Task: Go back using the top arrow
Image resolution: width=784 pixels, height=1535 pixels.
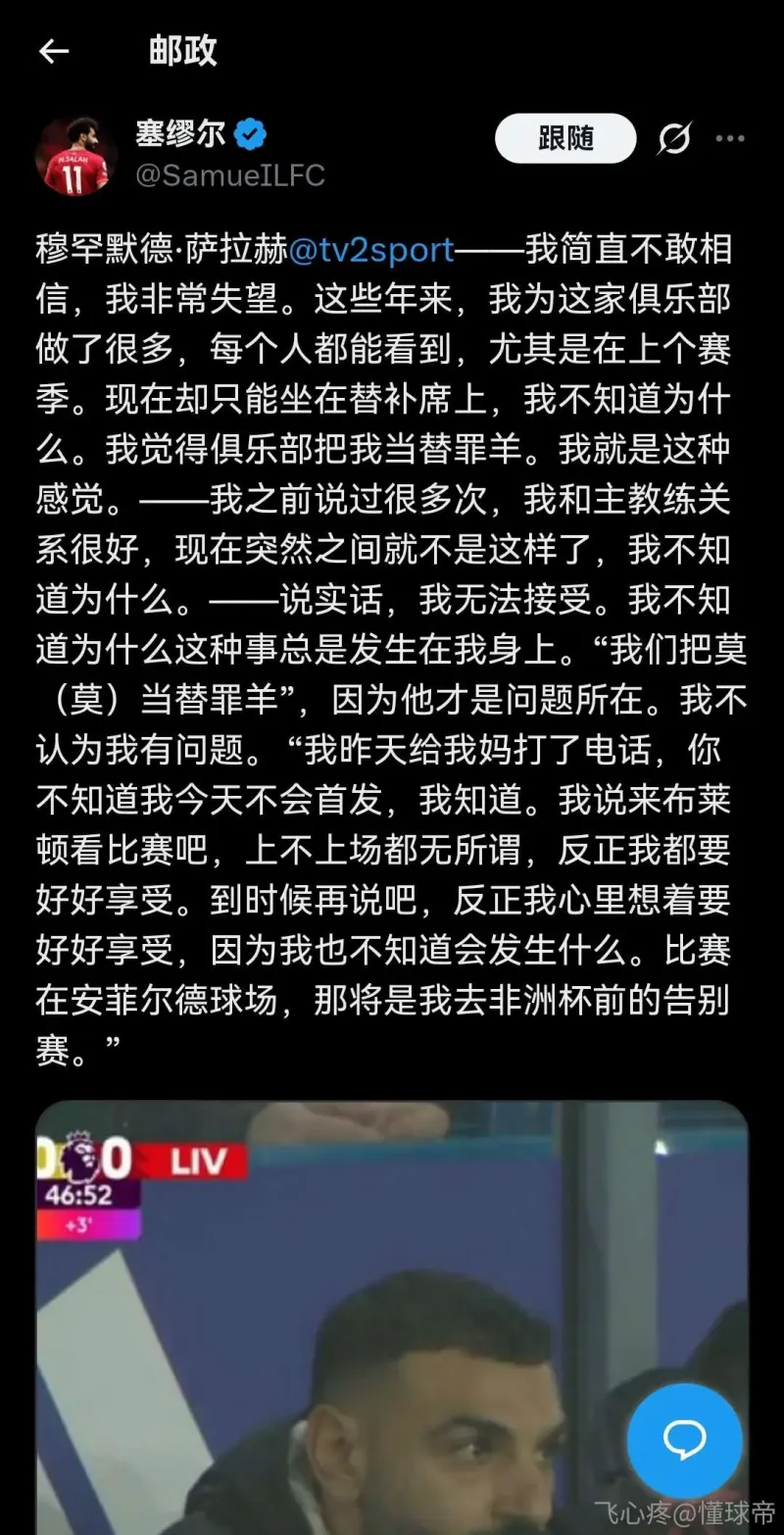Action: [x=54, y=52]
